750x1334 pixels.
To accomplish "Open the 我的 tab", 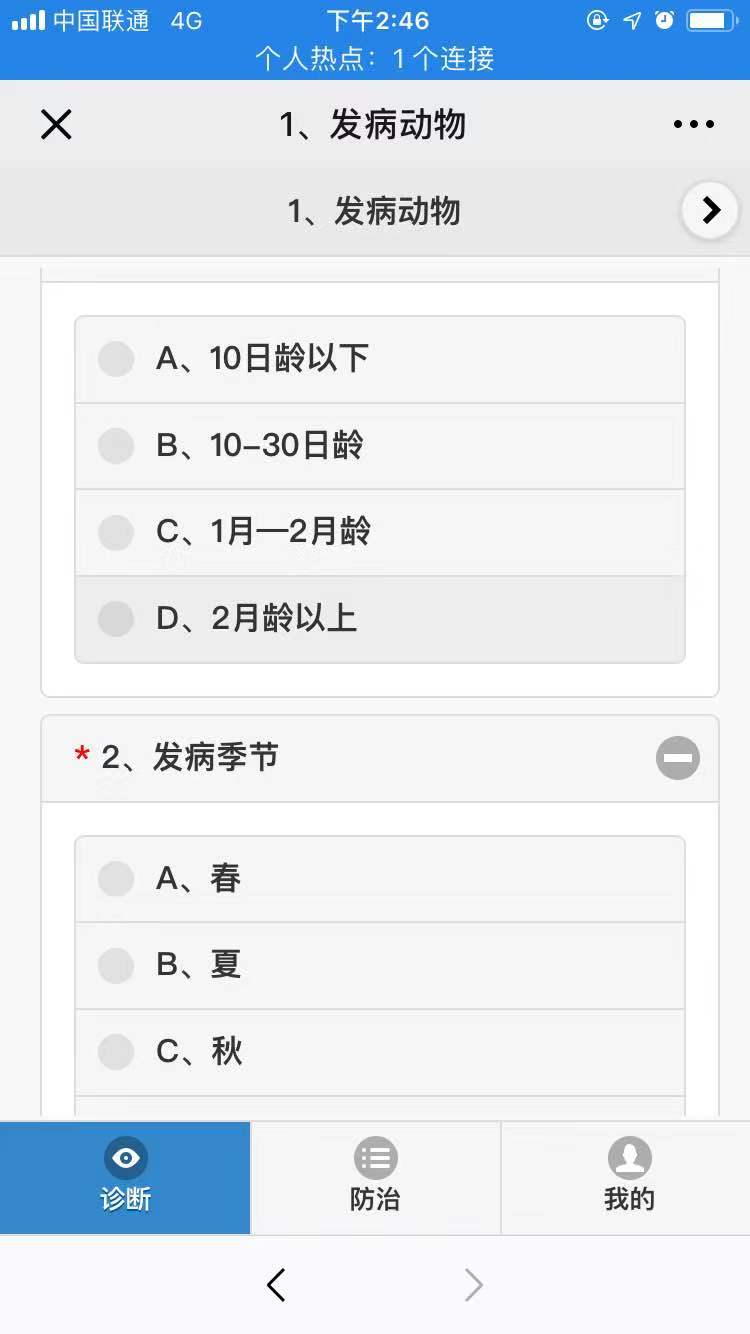I will [626, 1177].
